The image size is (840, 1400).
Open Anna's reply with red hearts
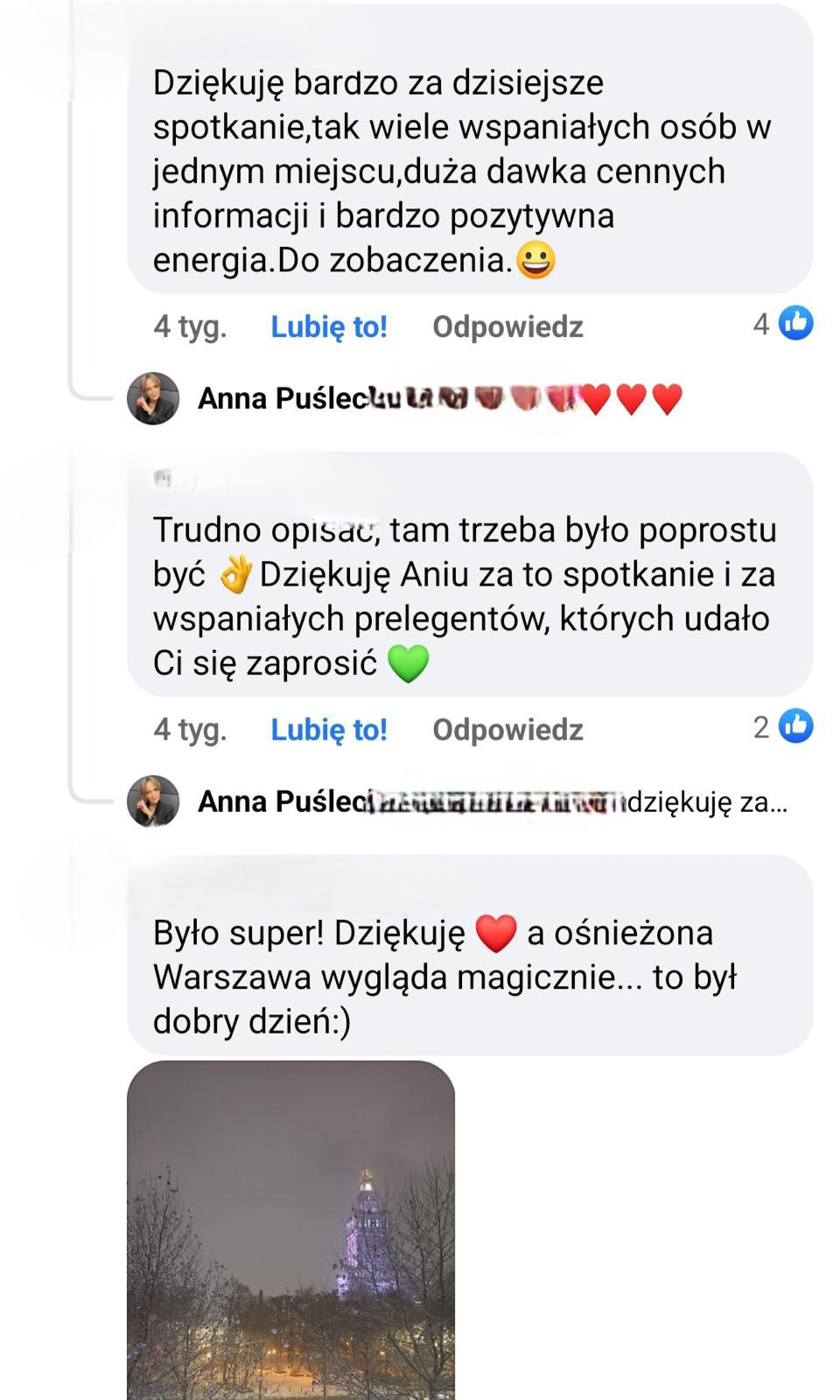coord(440,398)
